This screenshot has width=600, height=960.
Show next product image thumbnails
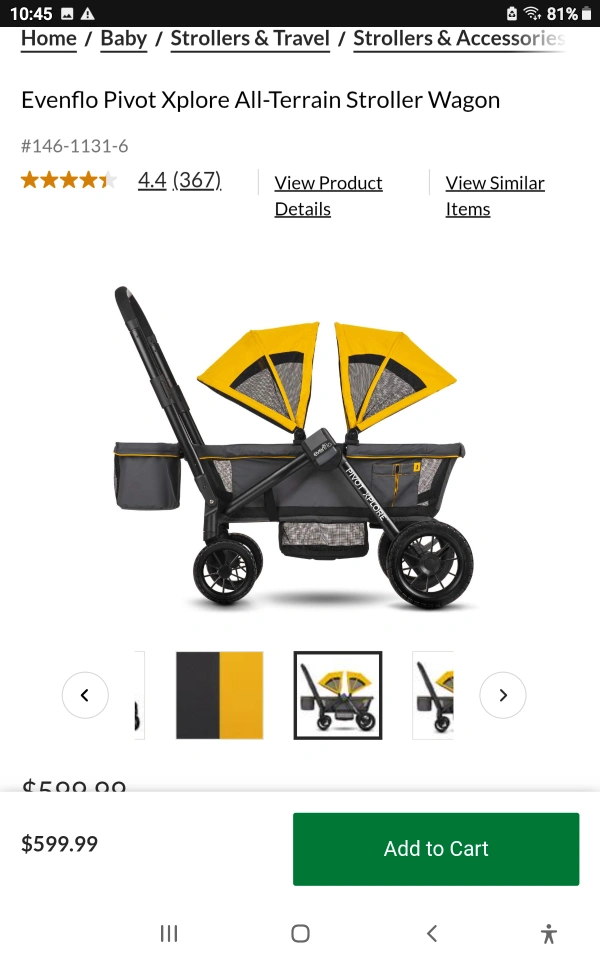point(503,696)
